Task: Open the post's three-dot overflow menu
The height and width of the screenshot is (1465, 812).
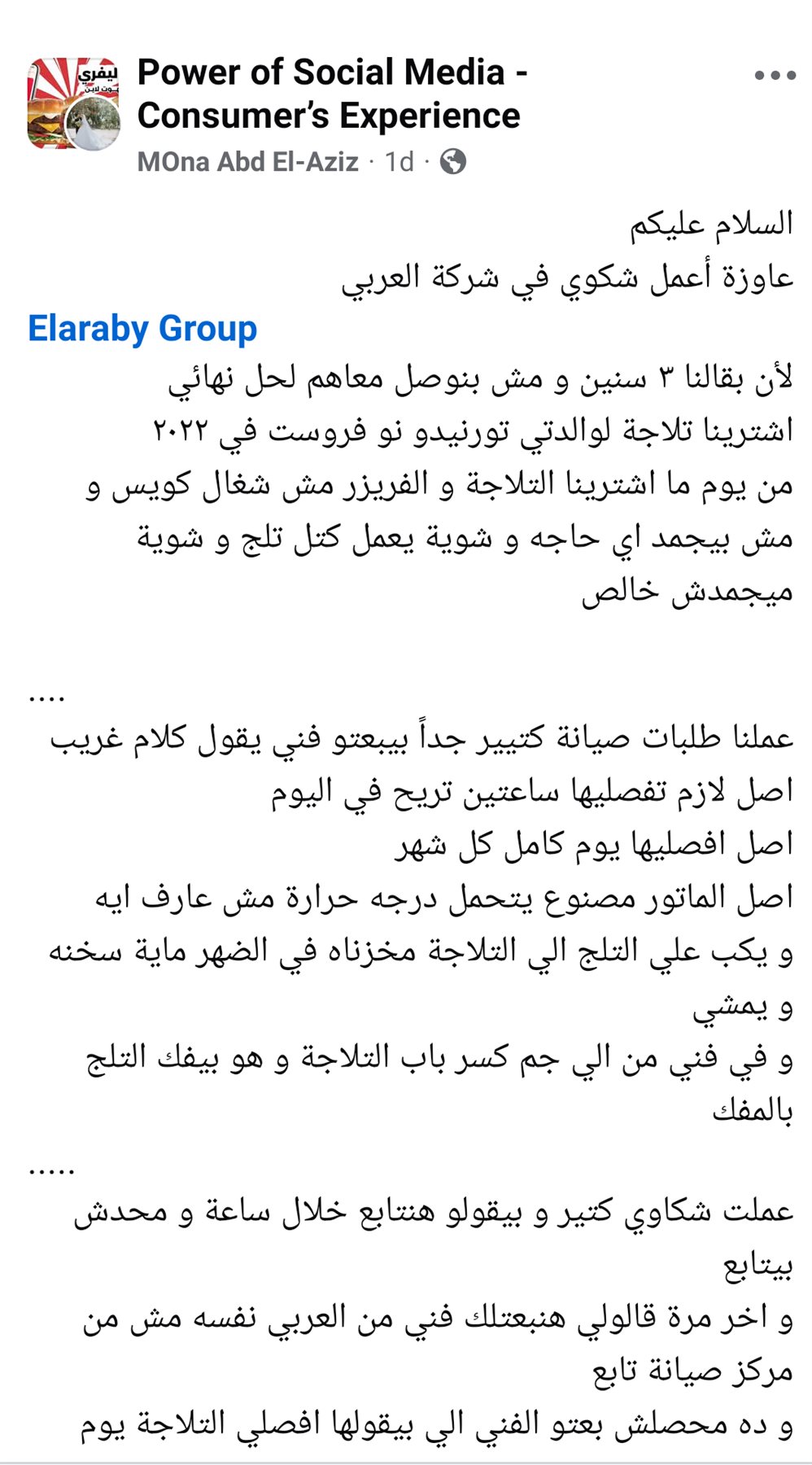Action: tap(774, 76)
